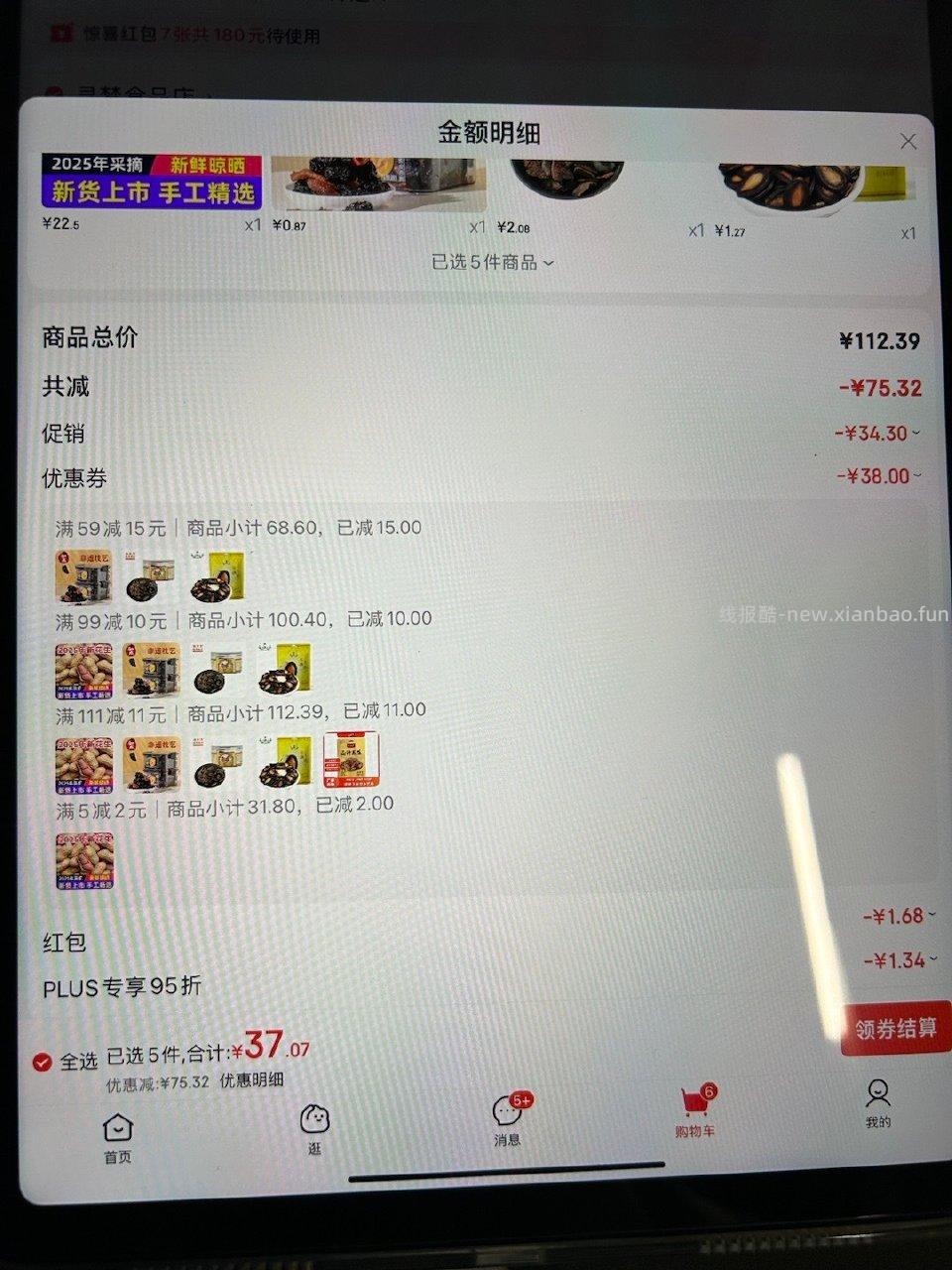The image size is (952, 1270).
Task: Click the ¥22.5 peanut product thumbnail
Action: coord(149,182)
